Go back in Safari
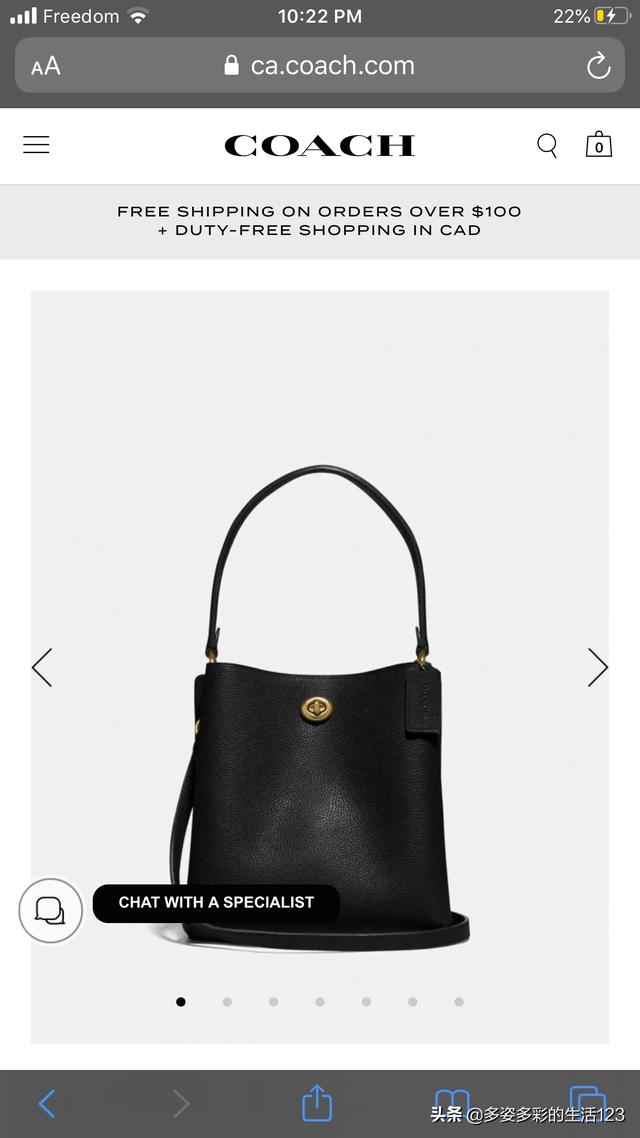This screenshot has width=640, height=1138. pyautogui.click(x=47, y=1104)
